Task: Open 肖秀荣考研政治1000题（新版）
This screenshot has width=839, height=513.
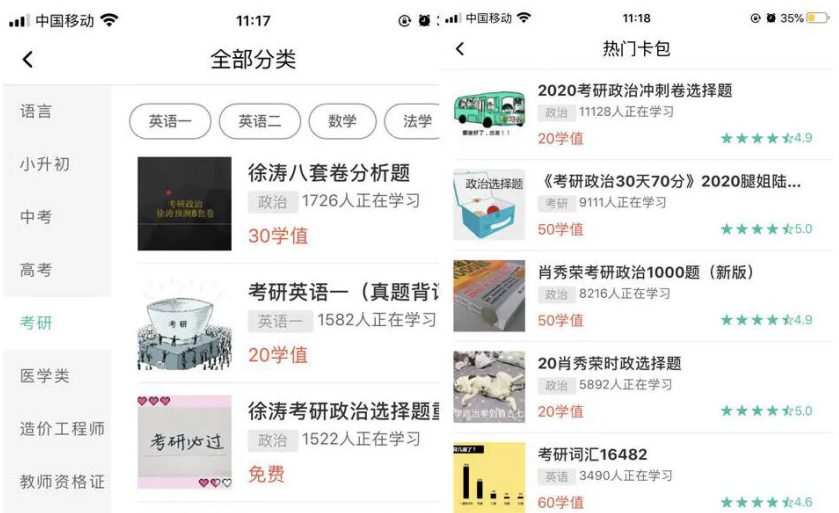Action: point(645,273)
